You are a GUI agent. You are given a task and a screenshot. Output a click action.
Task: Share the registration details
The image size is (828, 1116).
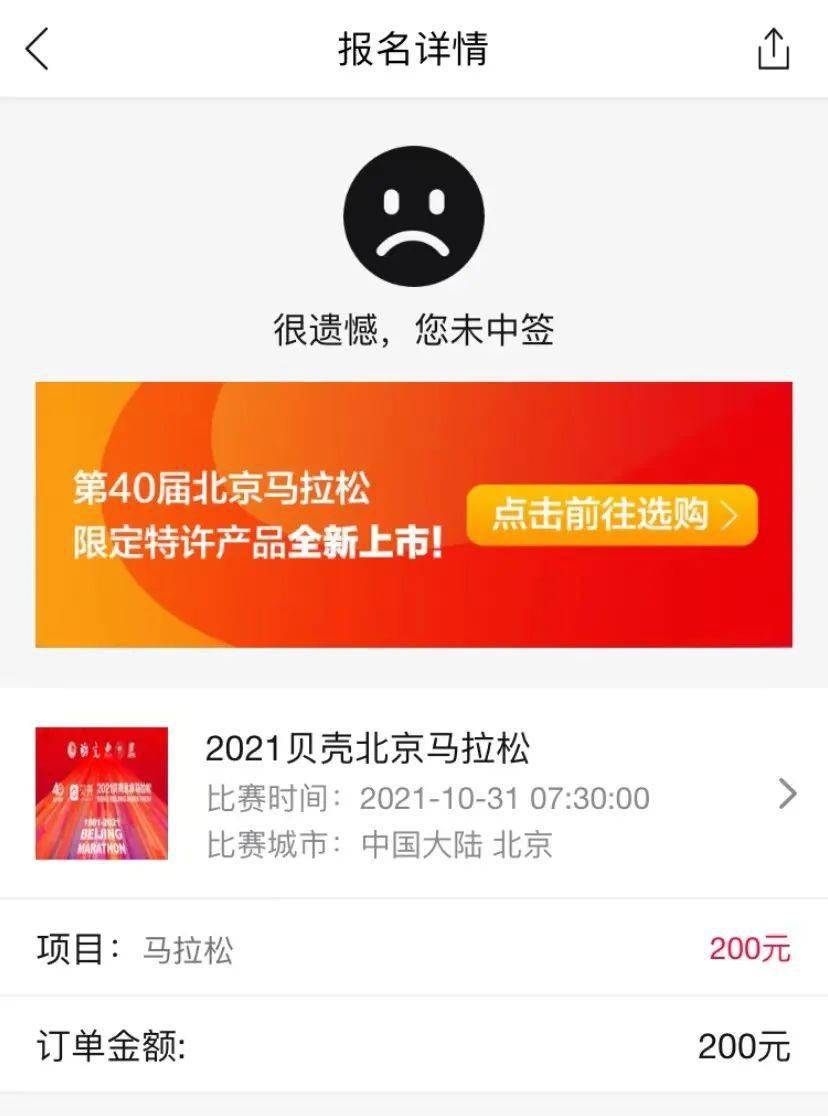(x=773, y=49)
